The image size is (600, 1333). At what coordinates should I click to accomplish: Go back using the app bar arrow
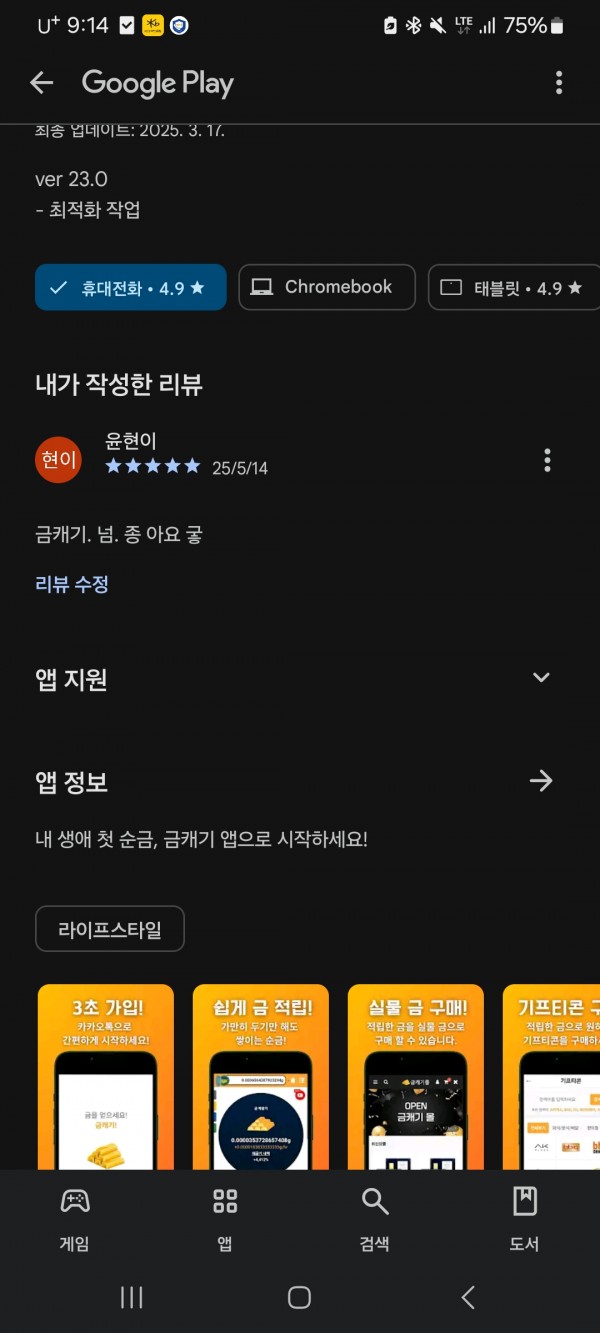click(x=41, y=83)
